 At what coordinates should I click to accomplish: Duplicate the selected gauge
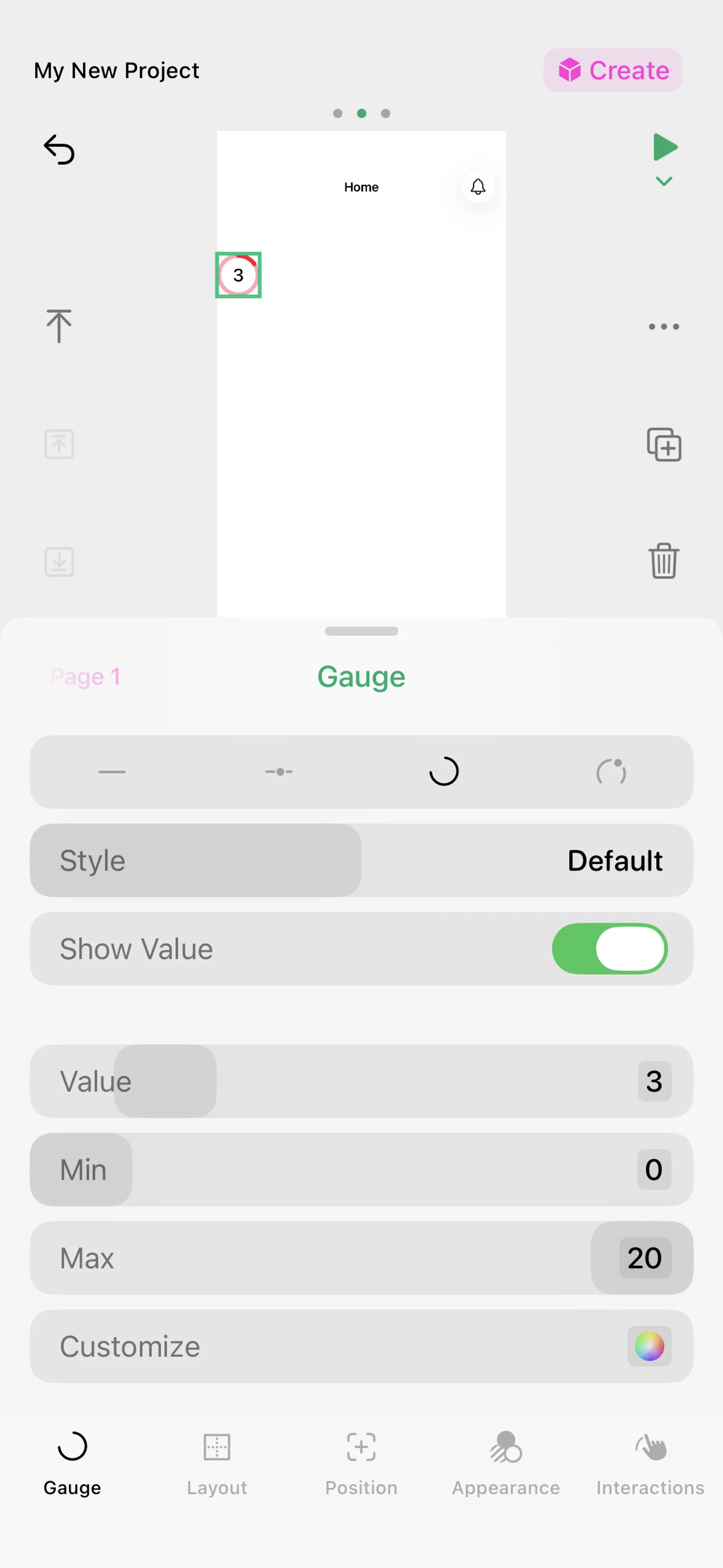(664, 444)
